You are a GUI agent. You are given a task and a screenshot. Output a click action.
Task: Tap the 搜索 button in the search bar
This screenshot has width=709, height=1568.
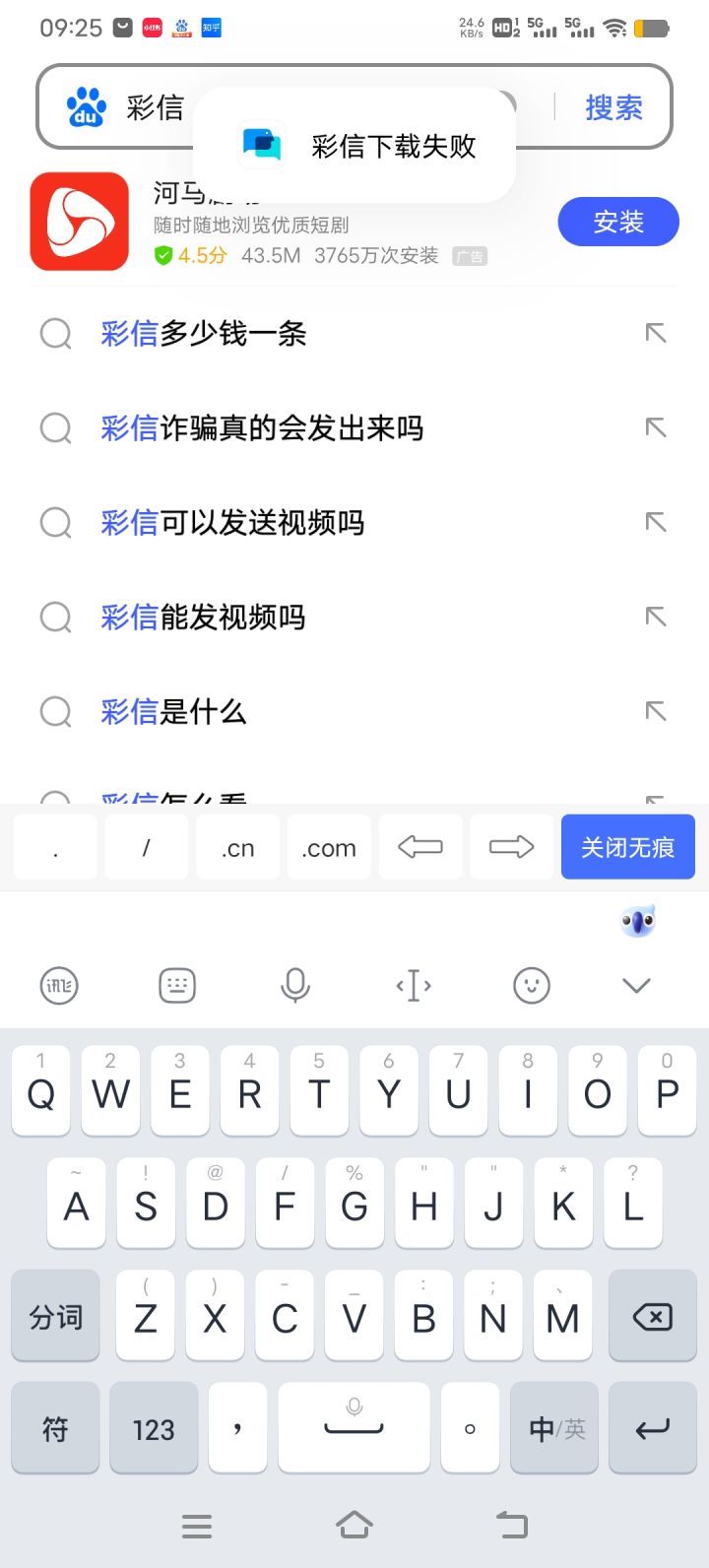pyautogui.click(x=613, y=107)
